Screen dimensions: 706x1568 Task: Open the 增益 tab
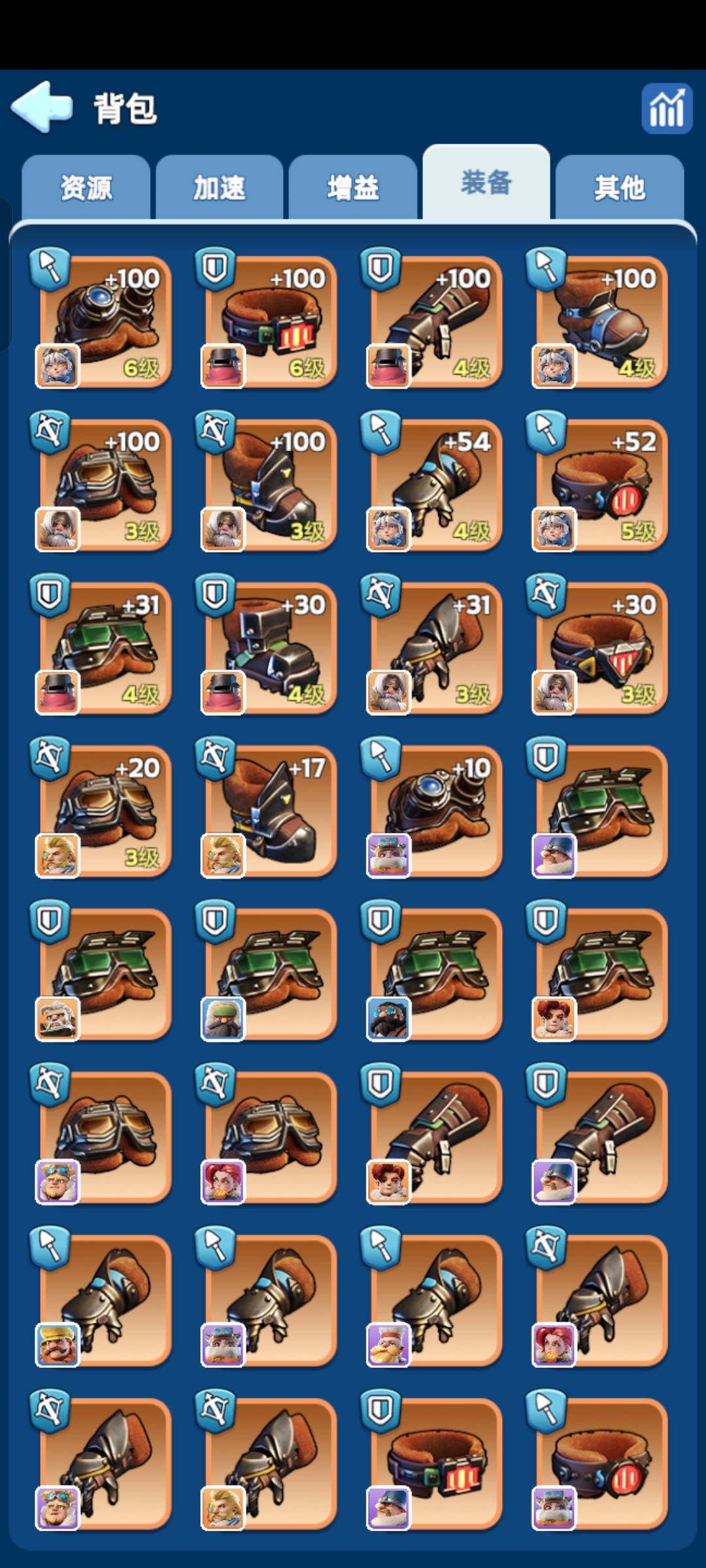coord(353,188)
